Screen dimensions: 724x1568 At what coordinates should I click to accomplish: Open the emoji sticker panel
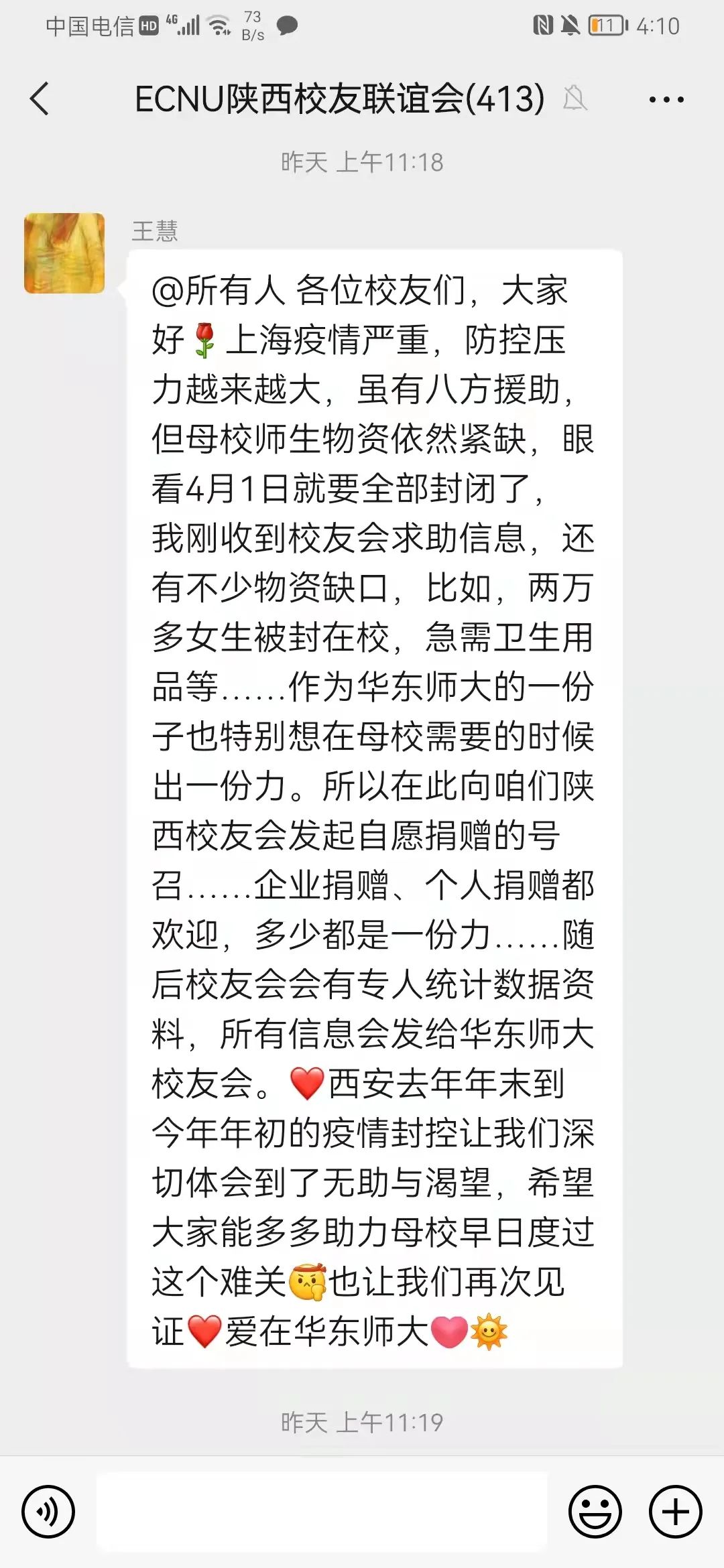pyautogui.click(x=595, y=1512)
